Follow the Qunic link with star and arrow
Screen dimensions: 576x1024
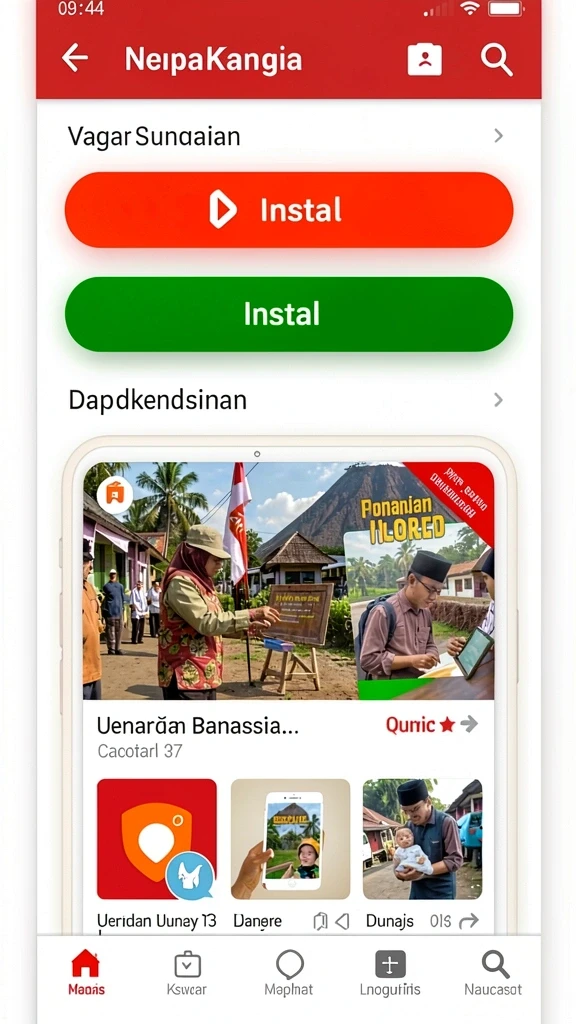(x=432, y=724)
